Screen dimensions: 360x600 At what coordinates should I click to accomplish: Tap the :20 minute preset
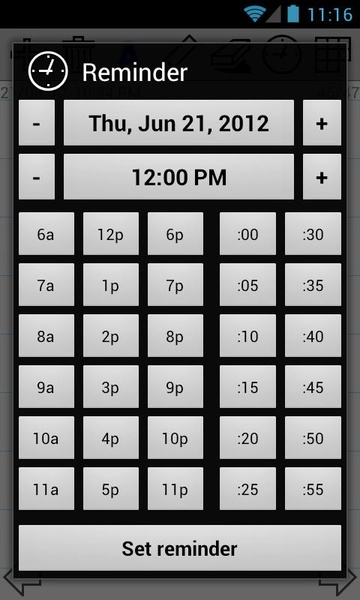click(x=248, y=438)
